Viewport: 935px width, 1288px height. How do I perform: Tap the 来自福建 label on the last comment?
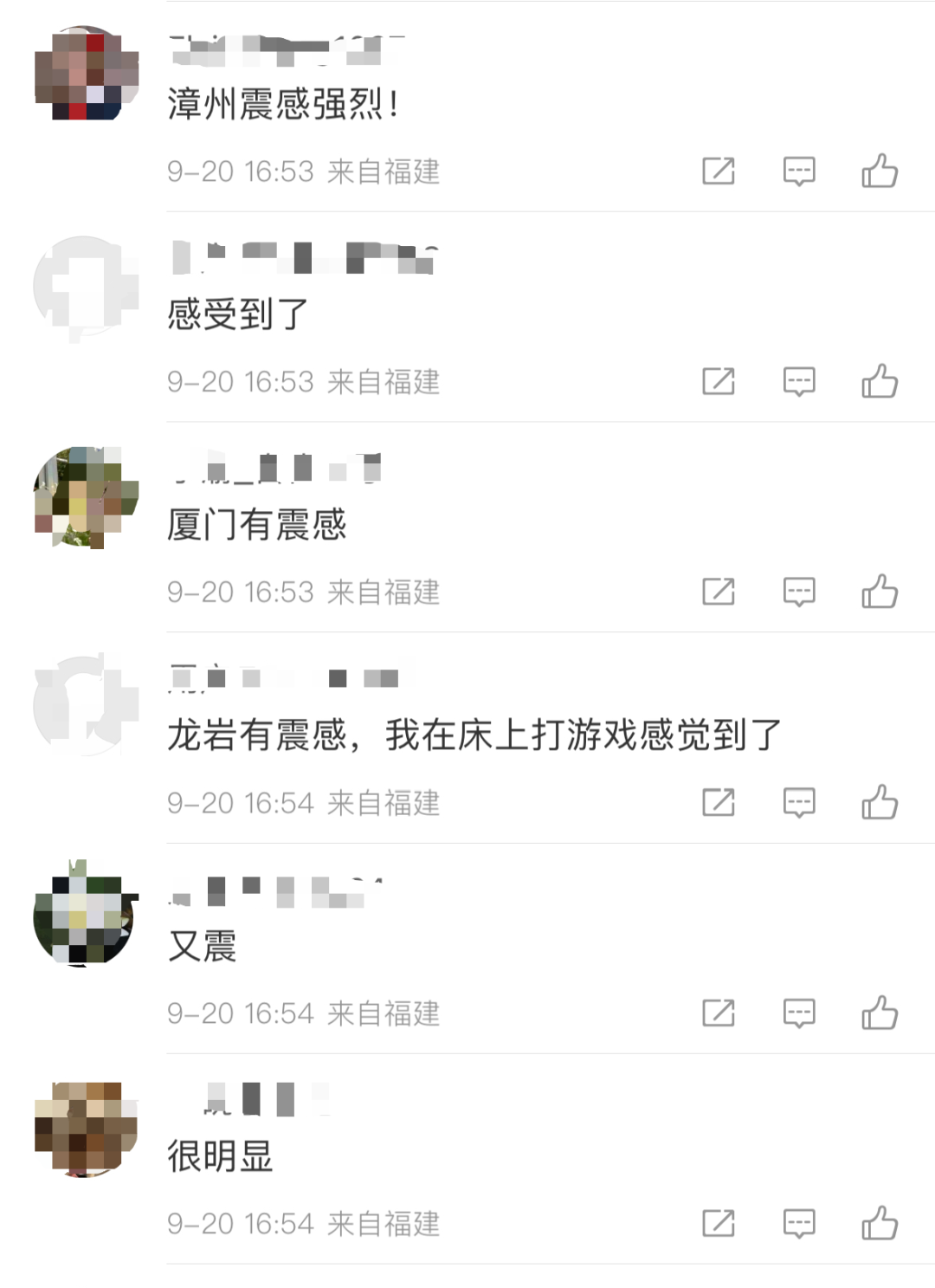pos(384,1225)
